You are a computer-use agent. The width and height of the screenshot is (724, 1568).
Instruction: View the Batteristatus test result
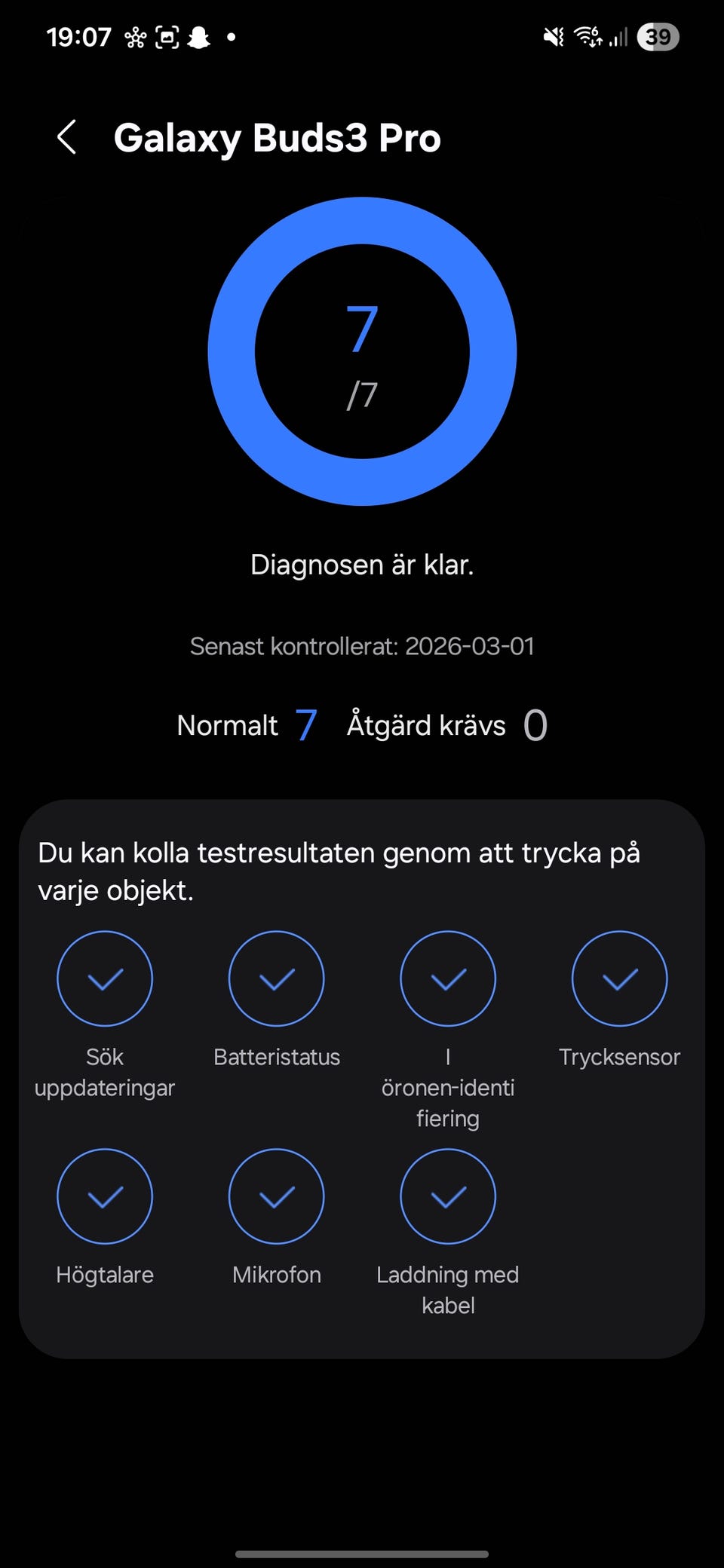pos(276,978)
